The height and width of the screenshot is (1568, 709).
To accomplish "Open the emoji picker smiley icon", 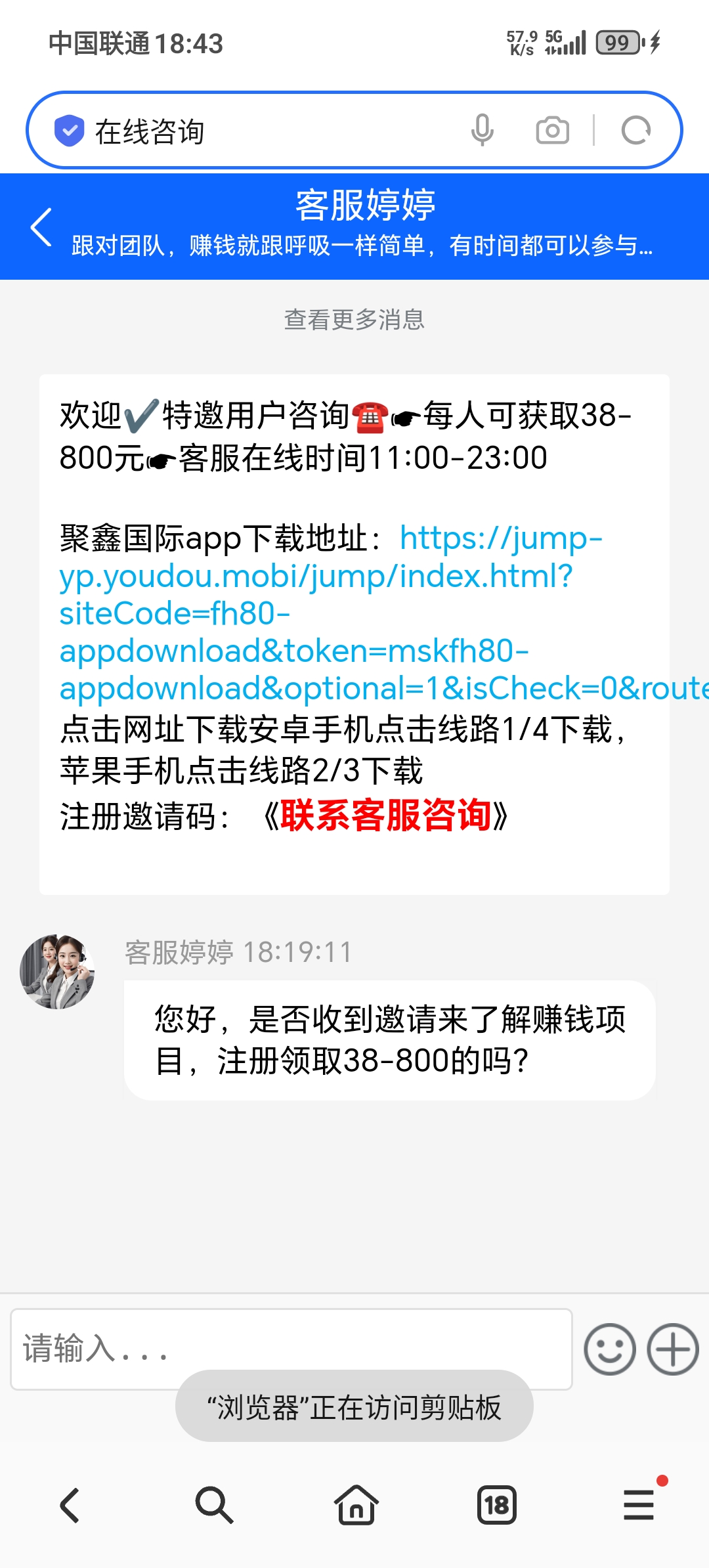I will pos(609,1349).
